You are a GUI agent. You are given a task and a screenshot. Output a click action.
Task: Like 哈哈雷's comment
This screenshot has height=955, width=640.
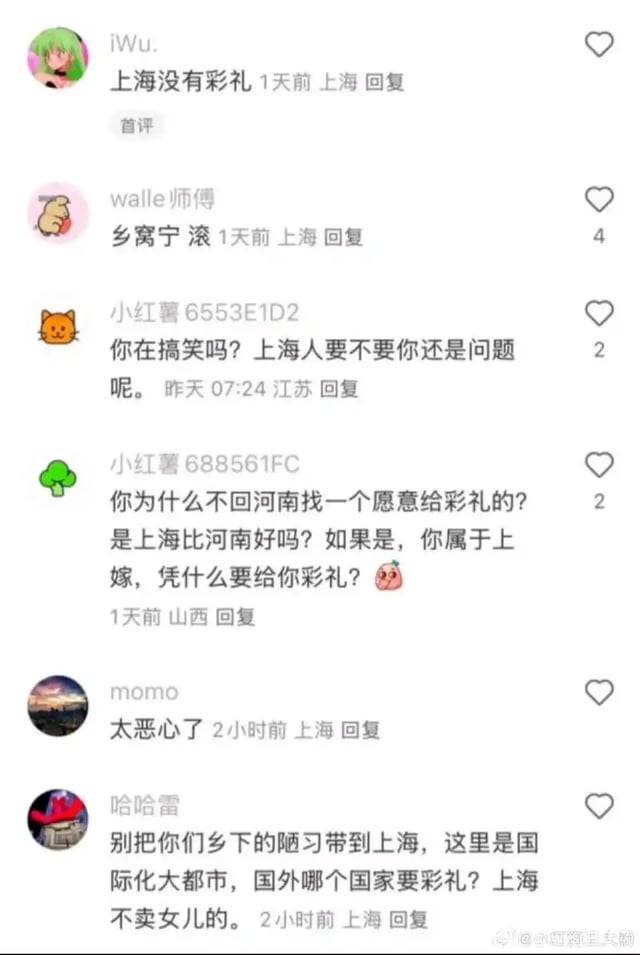coord(598,806)
